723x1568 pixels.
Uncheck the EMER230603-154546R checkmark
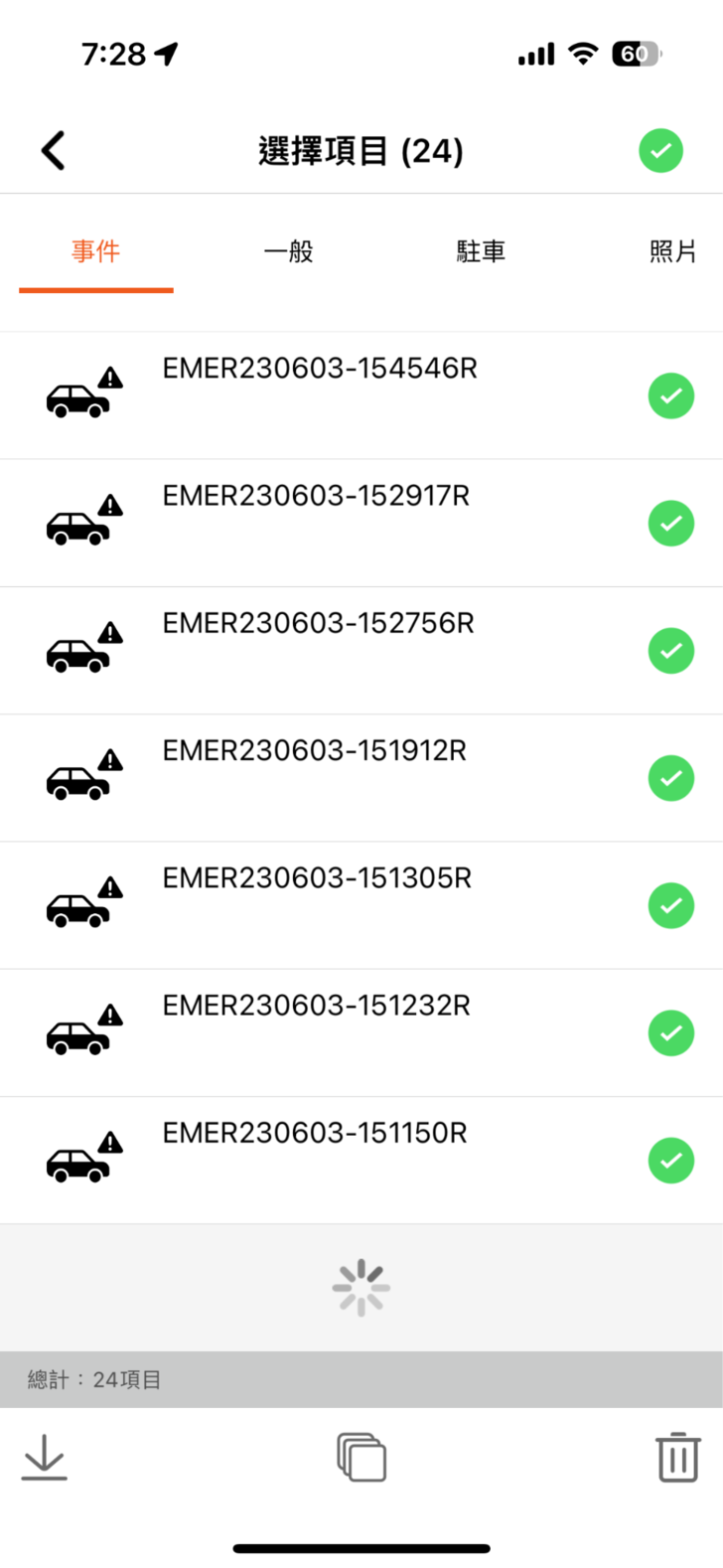[671, 395]
